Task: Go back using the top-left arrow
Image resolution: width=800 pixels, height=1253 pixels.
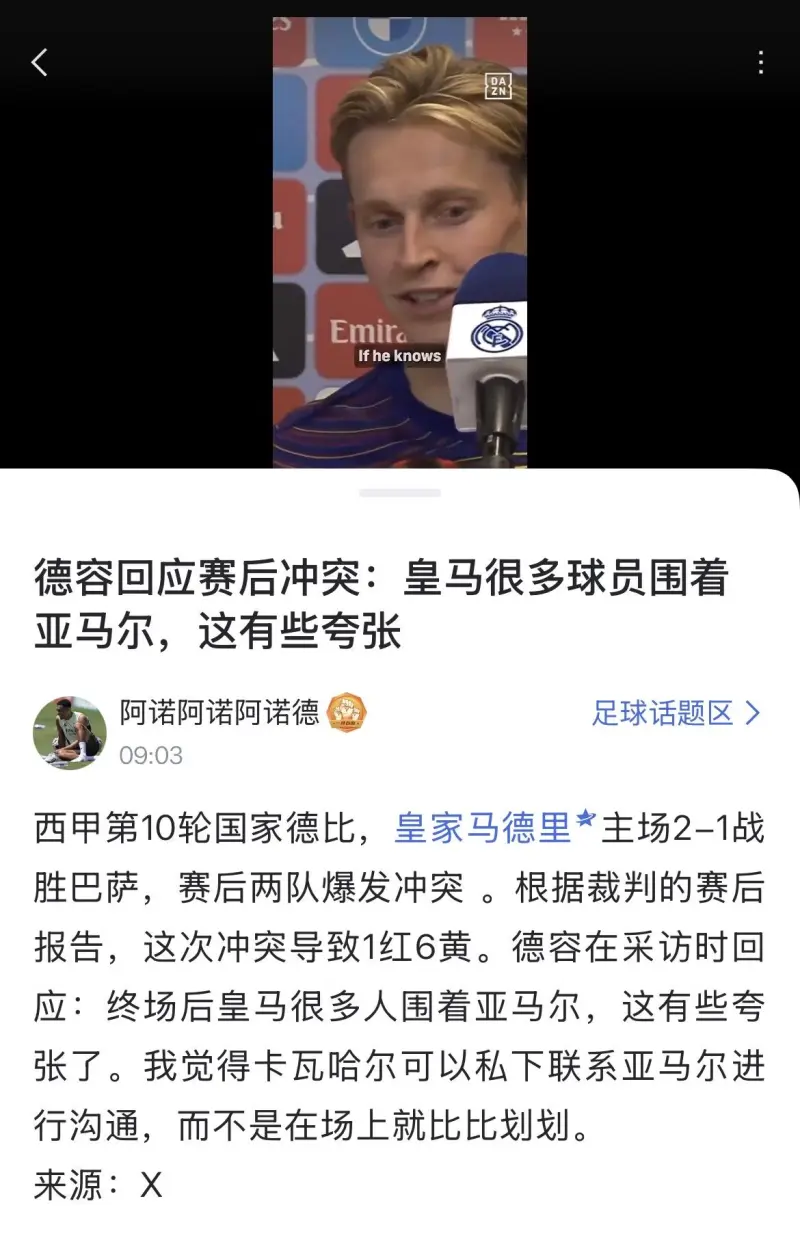Action: 40,63
